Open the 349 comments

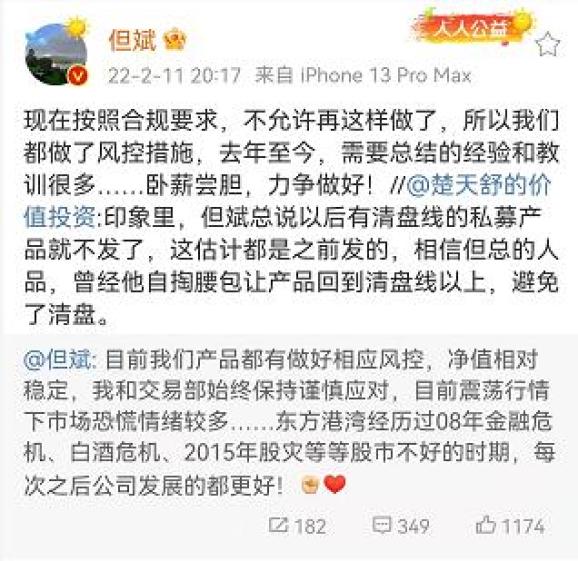(x=401, y=525)
